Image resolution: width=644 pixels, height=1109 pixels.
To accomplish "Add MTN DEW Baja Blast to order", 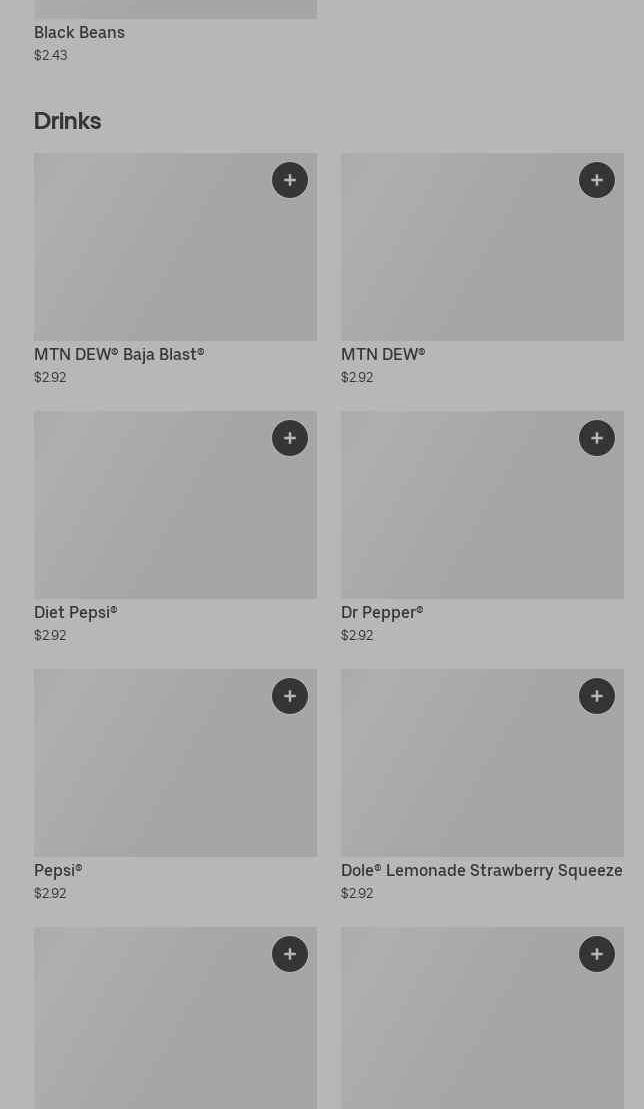I will [290, 180].
